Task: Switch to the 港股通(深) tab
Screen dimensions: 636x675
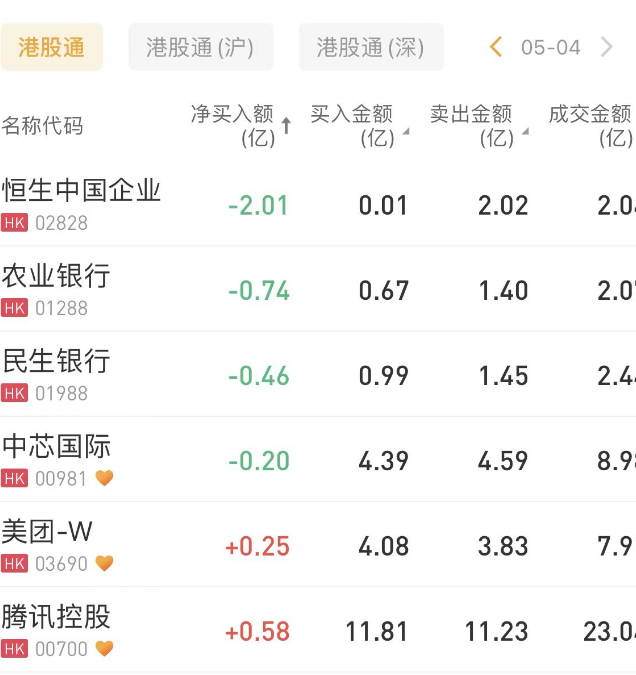Action: click(370, 47)
